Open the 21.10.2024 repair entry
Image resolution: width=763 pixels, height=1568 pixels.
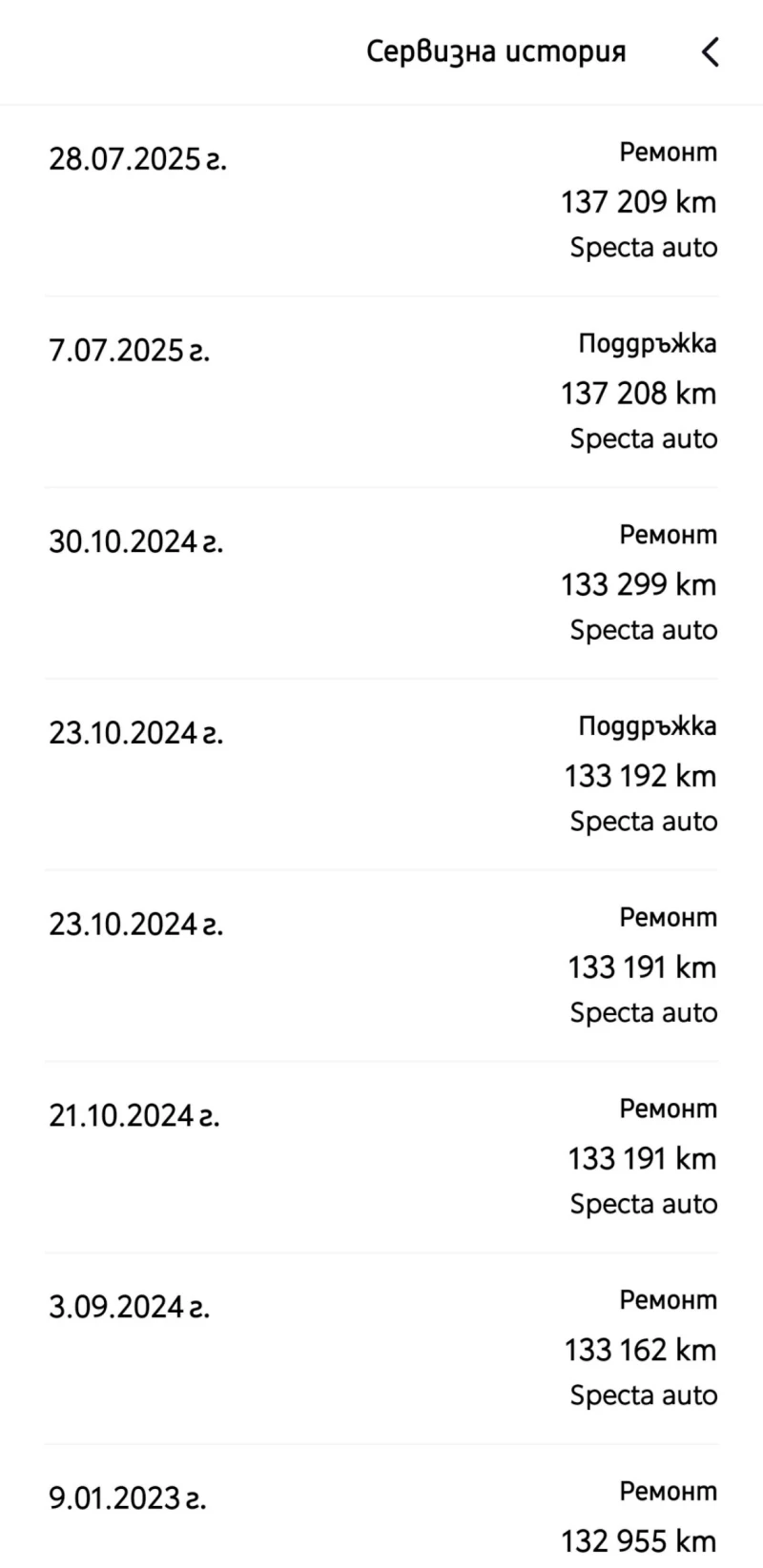pos(381,1156)
